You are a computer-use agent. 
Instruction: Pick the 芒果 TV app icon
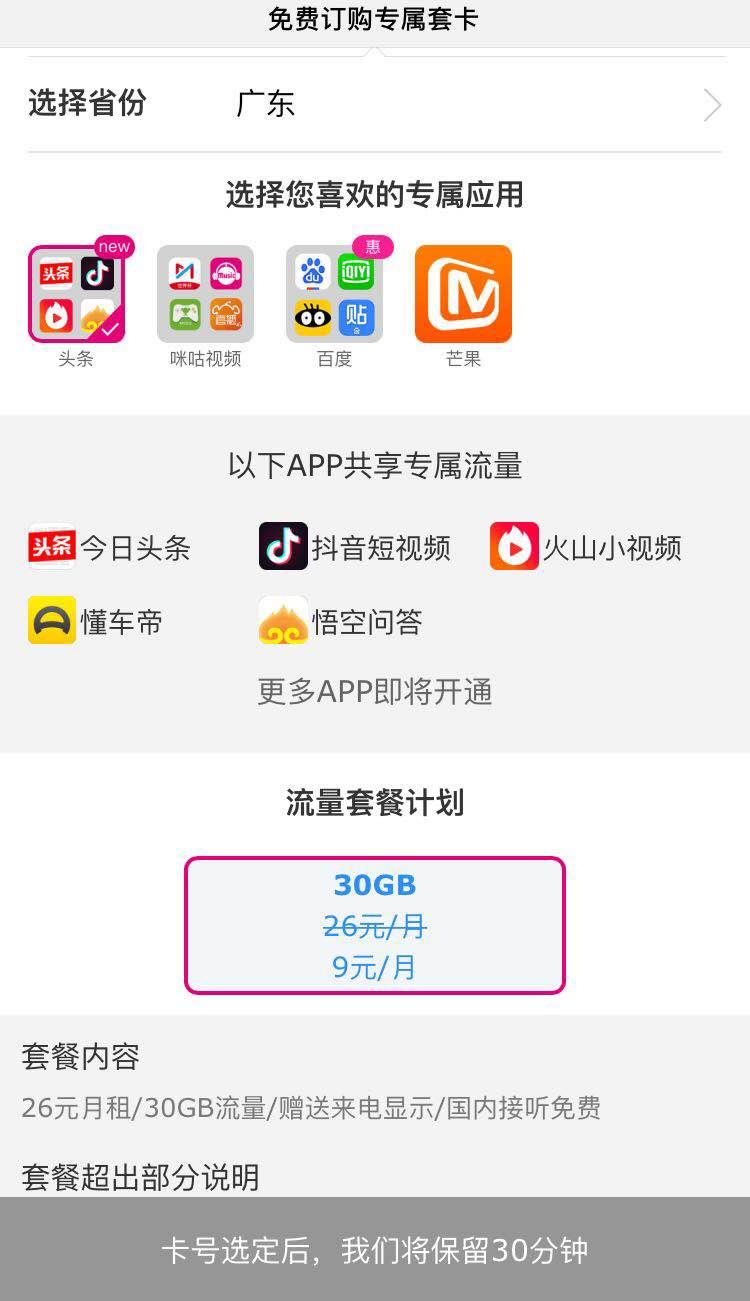(461, 294)
